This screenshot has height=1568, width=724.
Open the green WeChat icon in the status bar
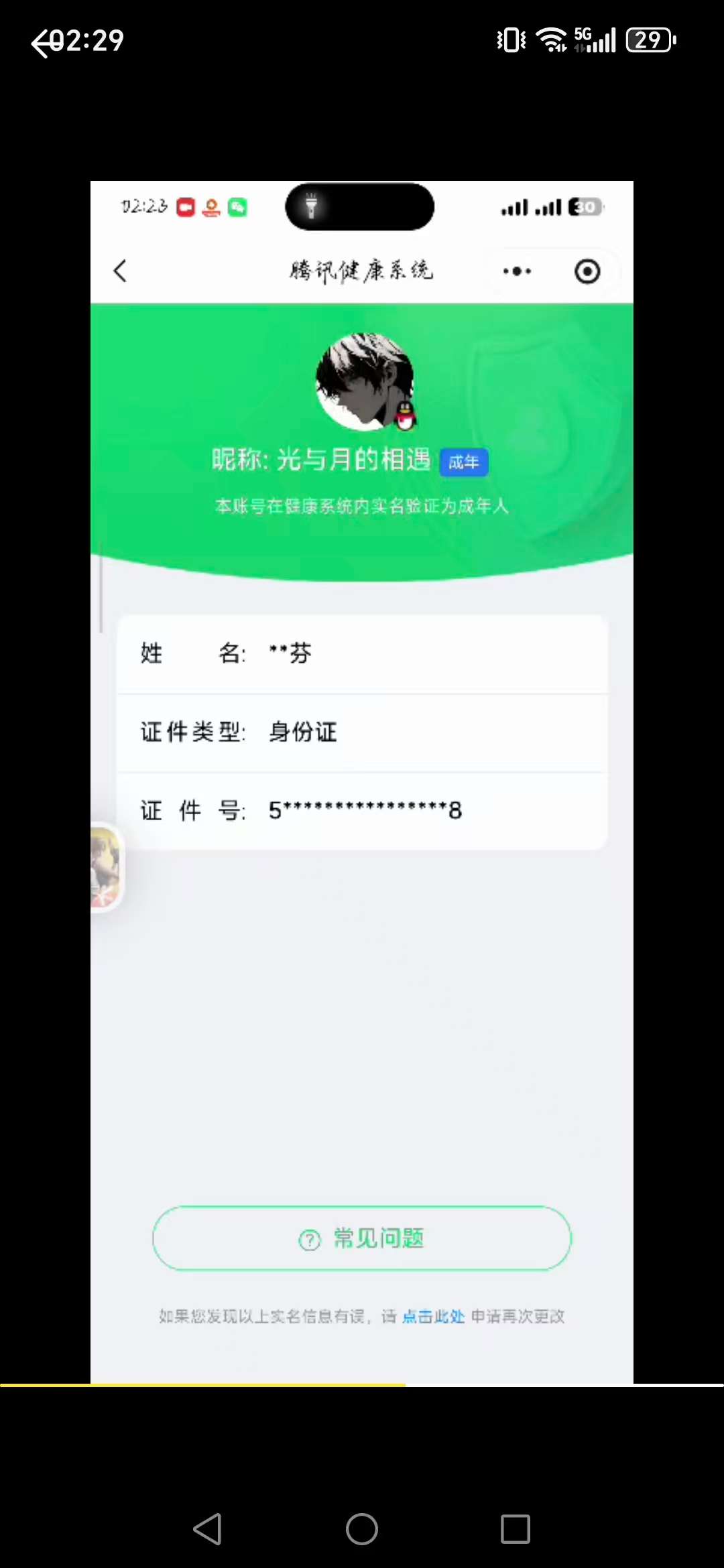(x=238, y=207)
